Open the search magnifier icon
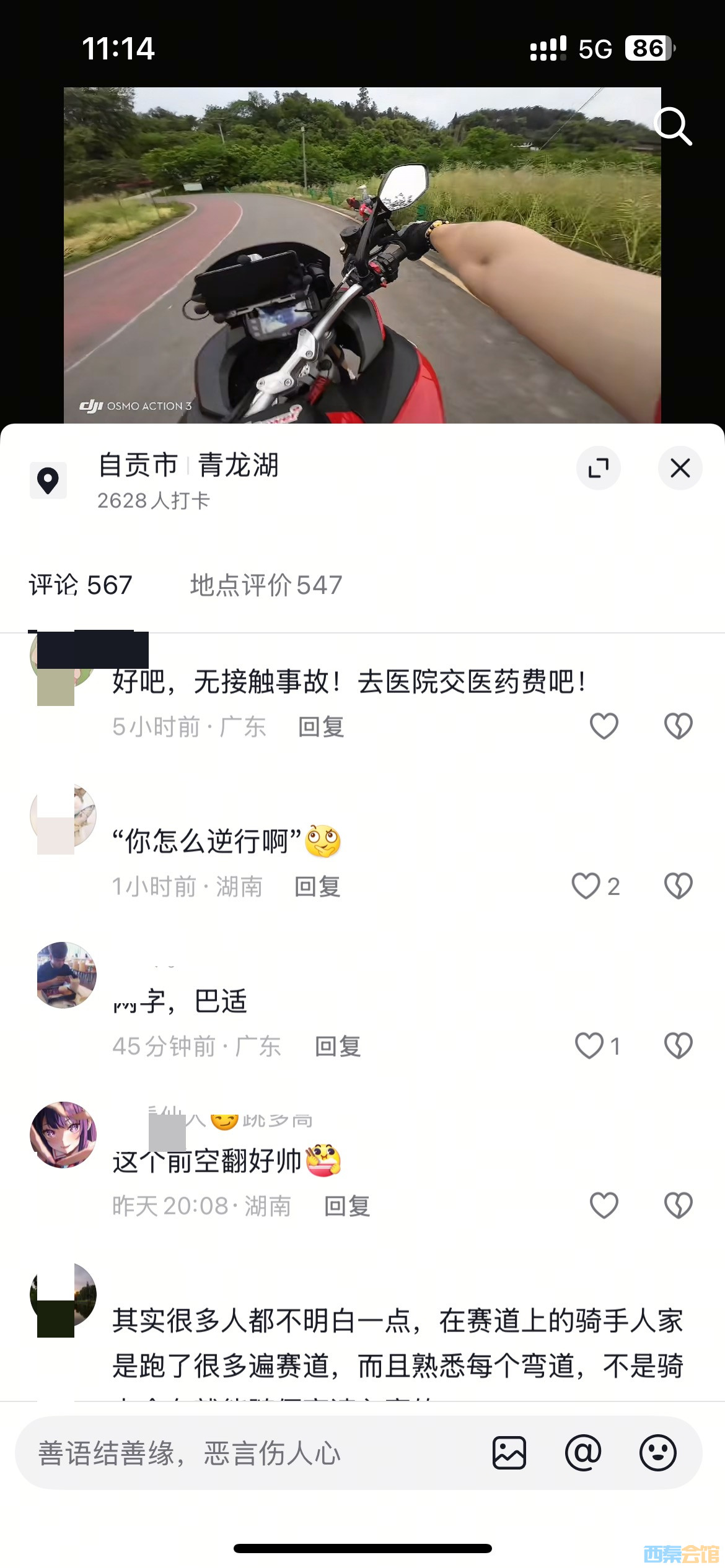The image size is (725, 1568). [673, 126]
